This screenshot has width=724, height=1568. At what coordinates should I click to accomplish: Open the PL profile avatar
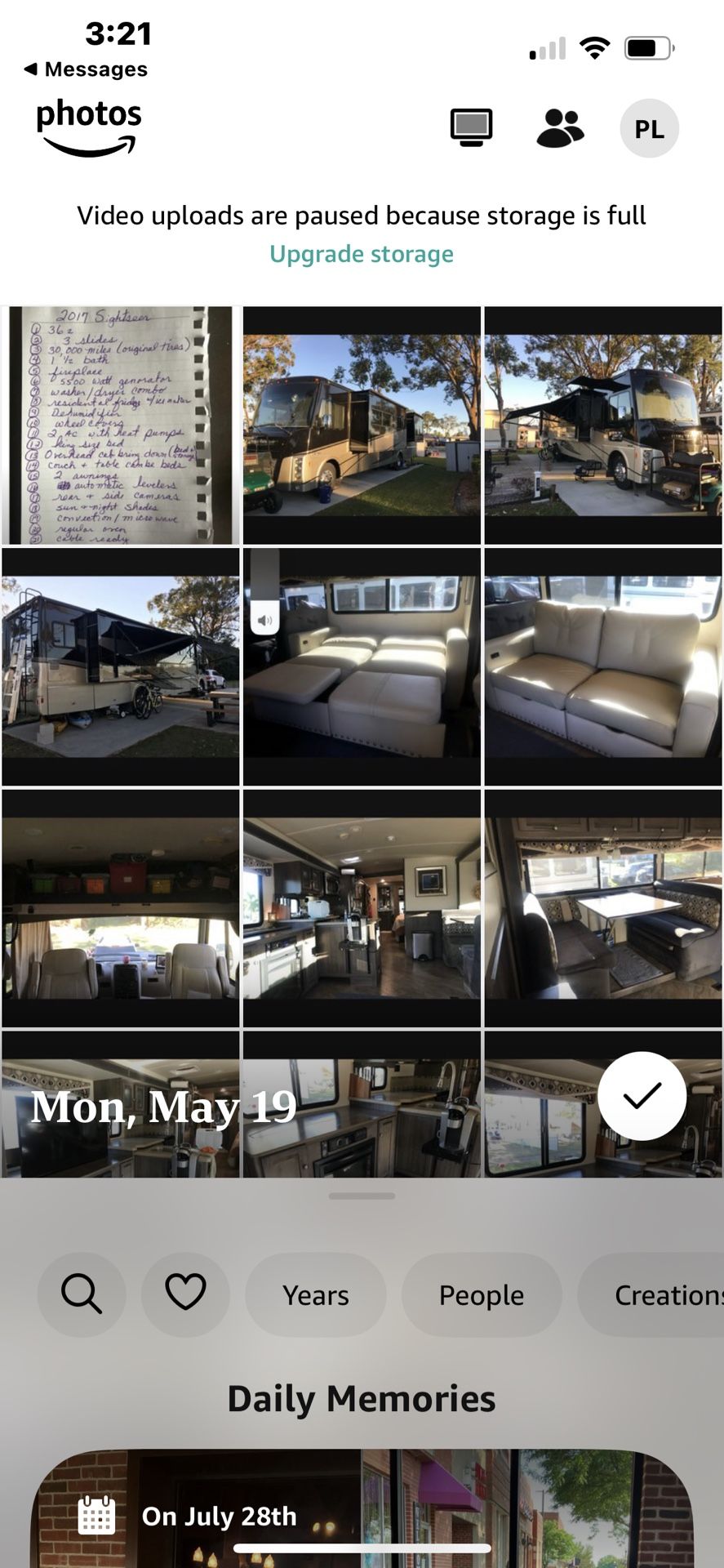pos(649,128)
